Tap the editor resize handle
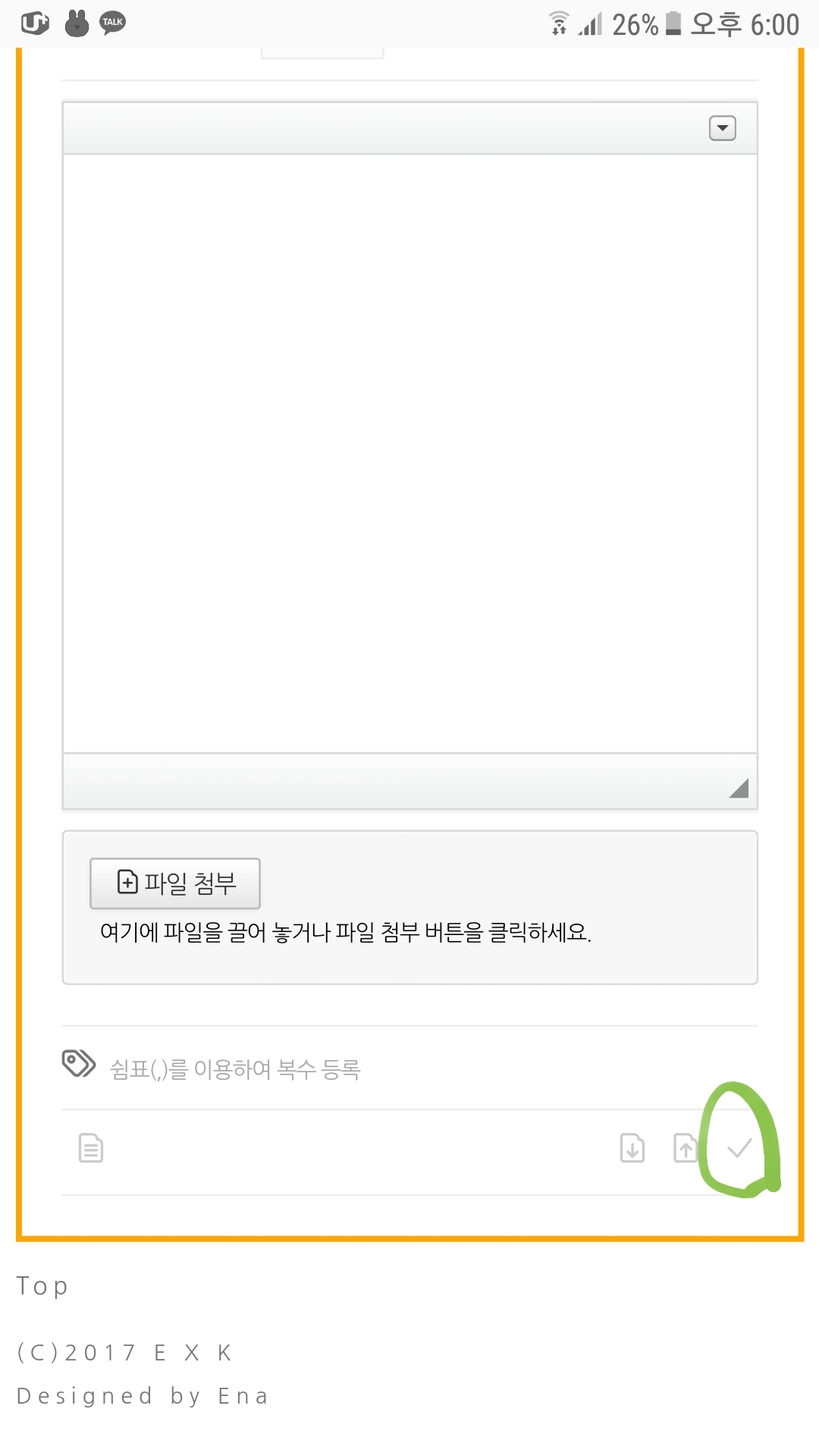Screen dimensions: 819x1456 (x=739, y=789)
